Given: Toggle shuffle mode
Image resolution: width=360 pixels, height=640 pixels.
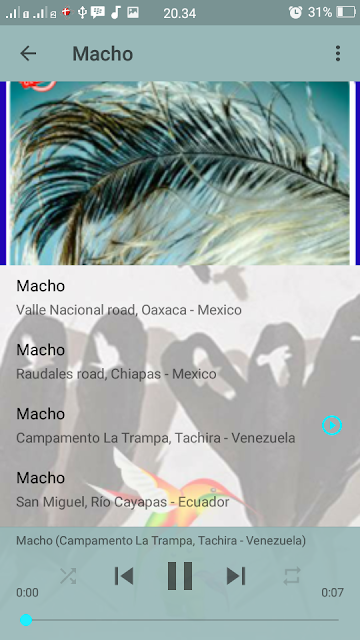Looking at the screenshot, I should coord(68,576).
